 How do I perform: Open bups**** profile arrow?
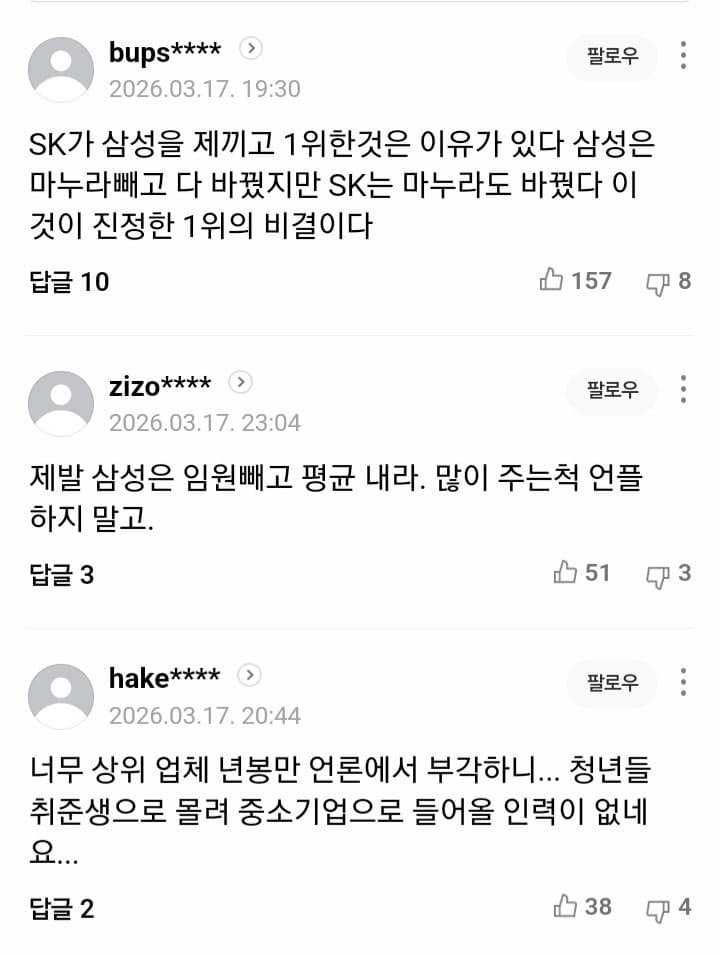pos(251,48)
